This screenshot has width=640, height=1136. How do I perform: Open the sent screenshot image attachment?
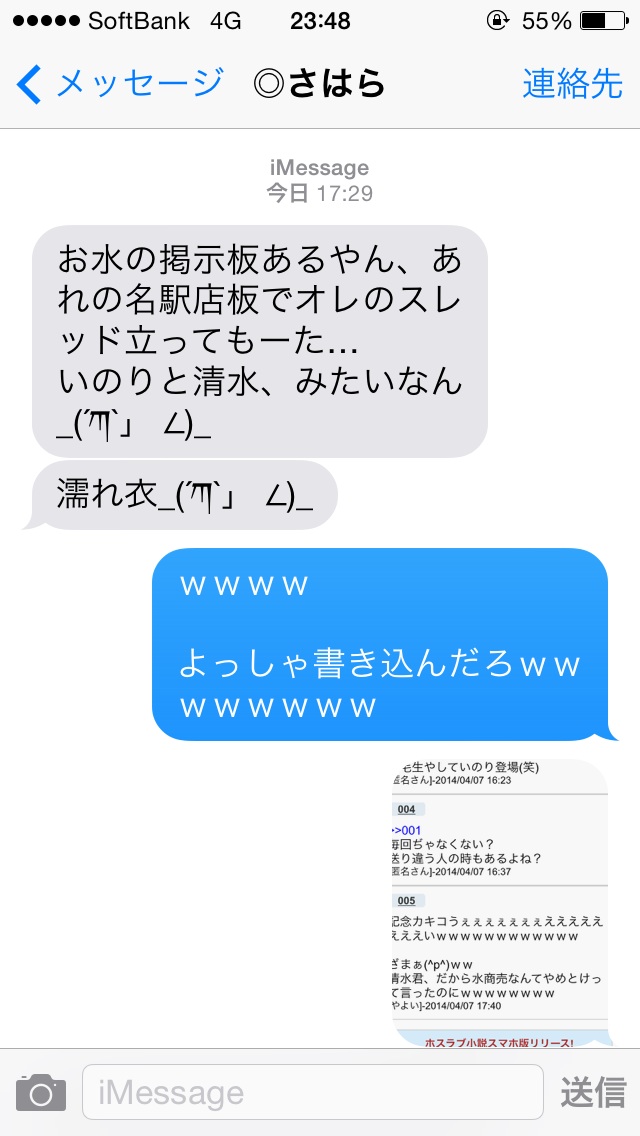[x=500, y=902]
